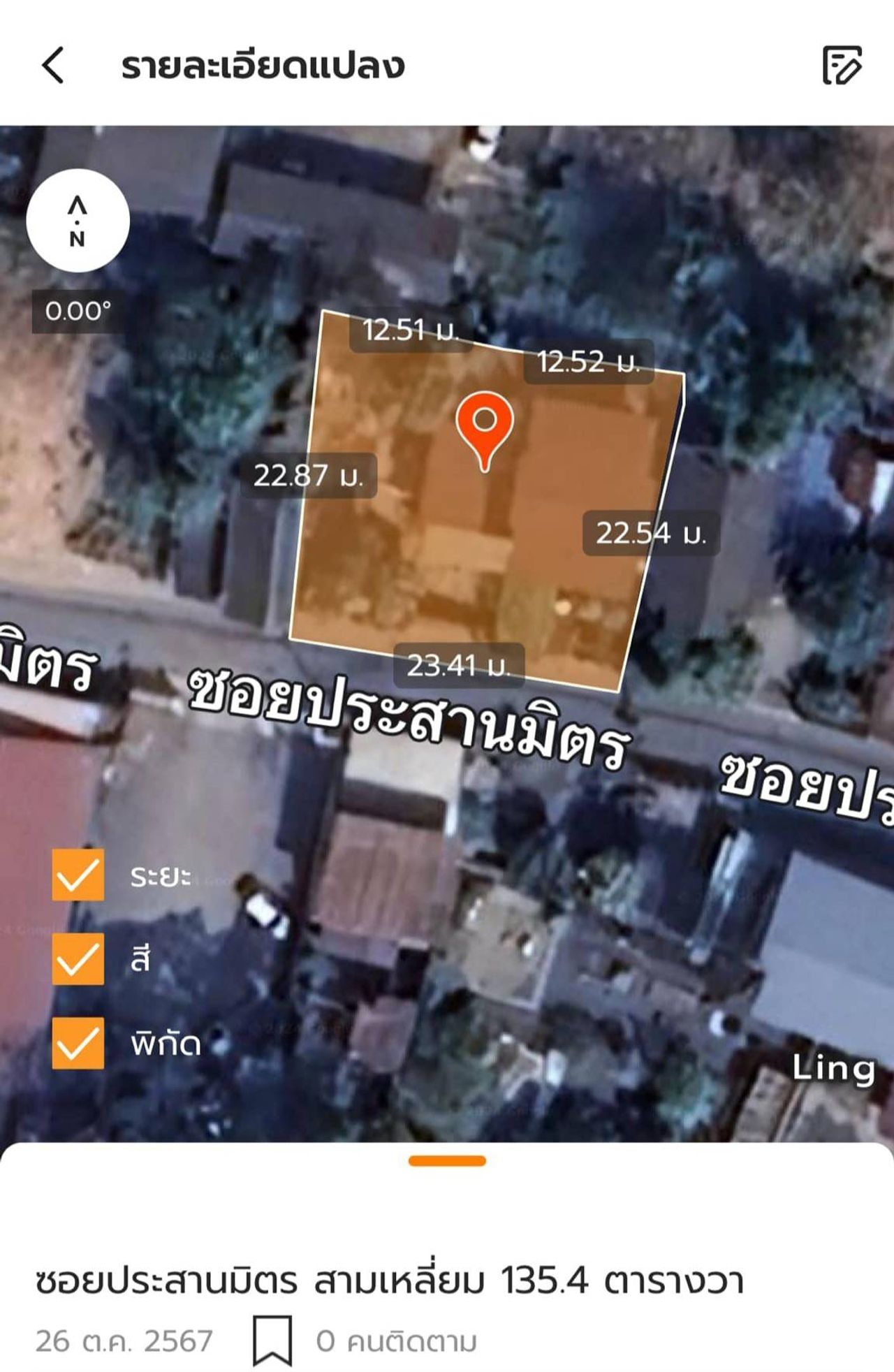Viewport: 894px width, 1372px height.
Task: Uncheck the สี color checkbox
Action: (78, 958)
